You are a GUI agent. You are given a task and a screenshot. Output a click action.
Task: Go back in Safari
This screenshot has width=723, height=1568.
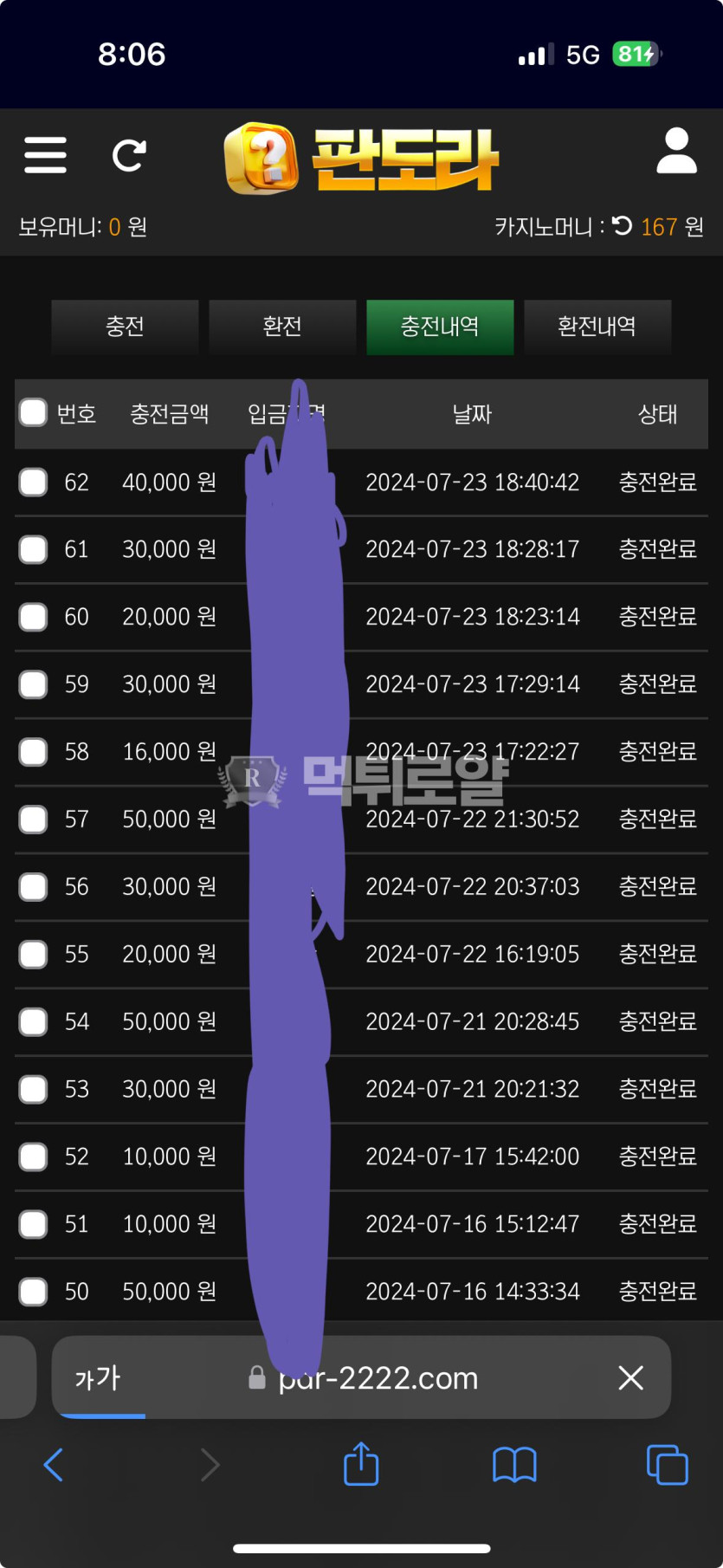54,1465
